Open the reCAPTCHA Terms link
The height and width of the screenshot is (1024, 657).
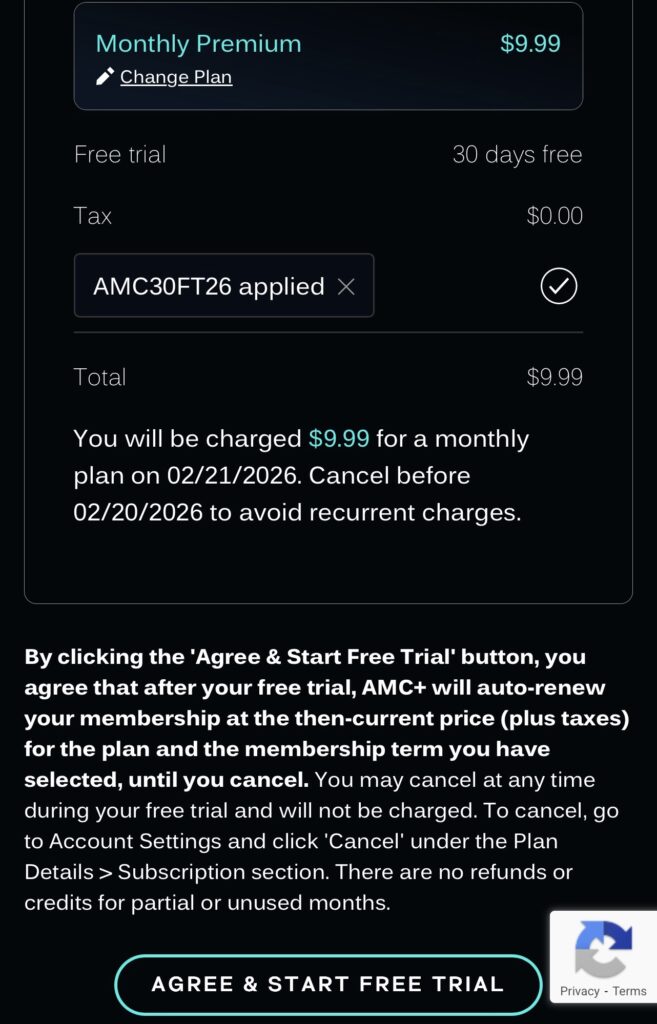point(630,991)
